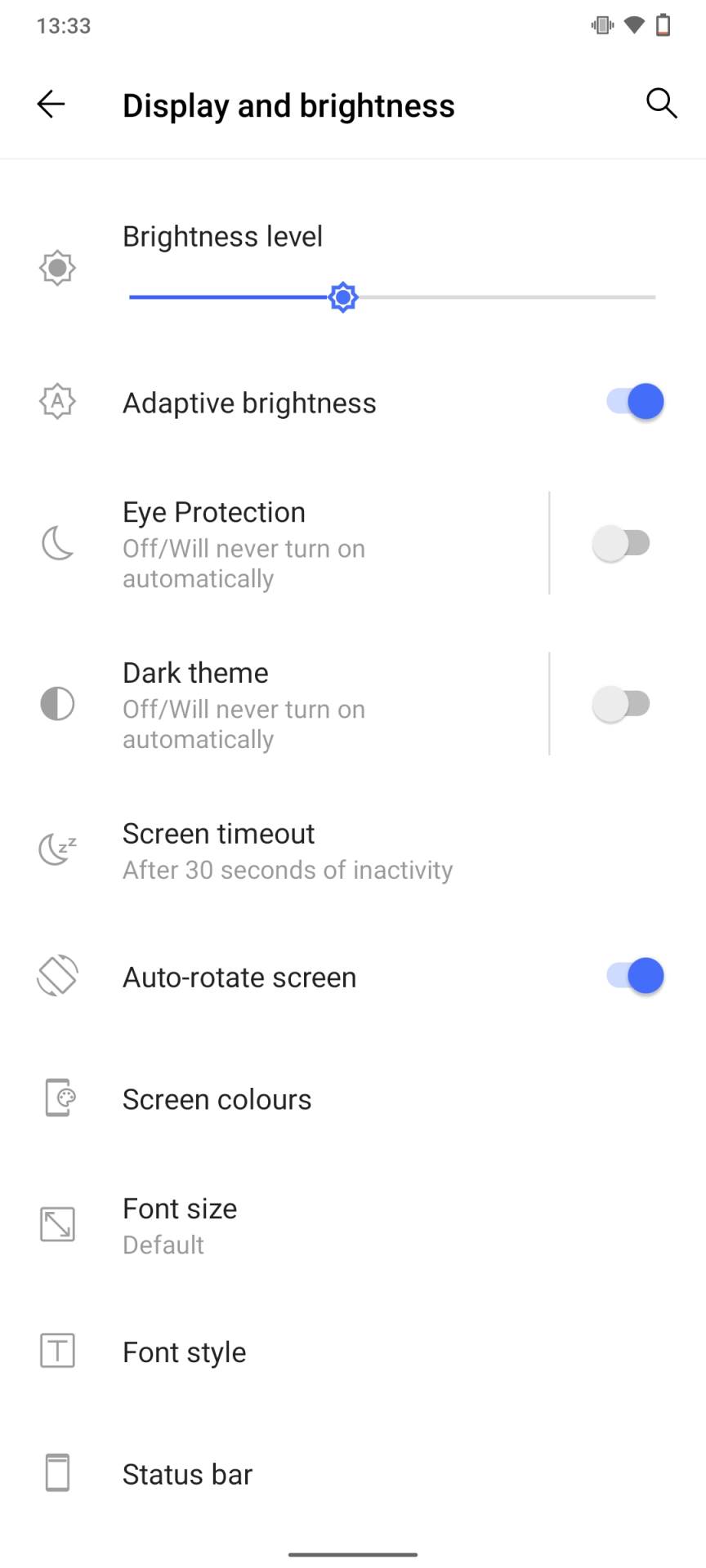Enable the Dark theme switch
The width and height of the screenshot is (706, 1568).
pos(622,704)
